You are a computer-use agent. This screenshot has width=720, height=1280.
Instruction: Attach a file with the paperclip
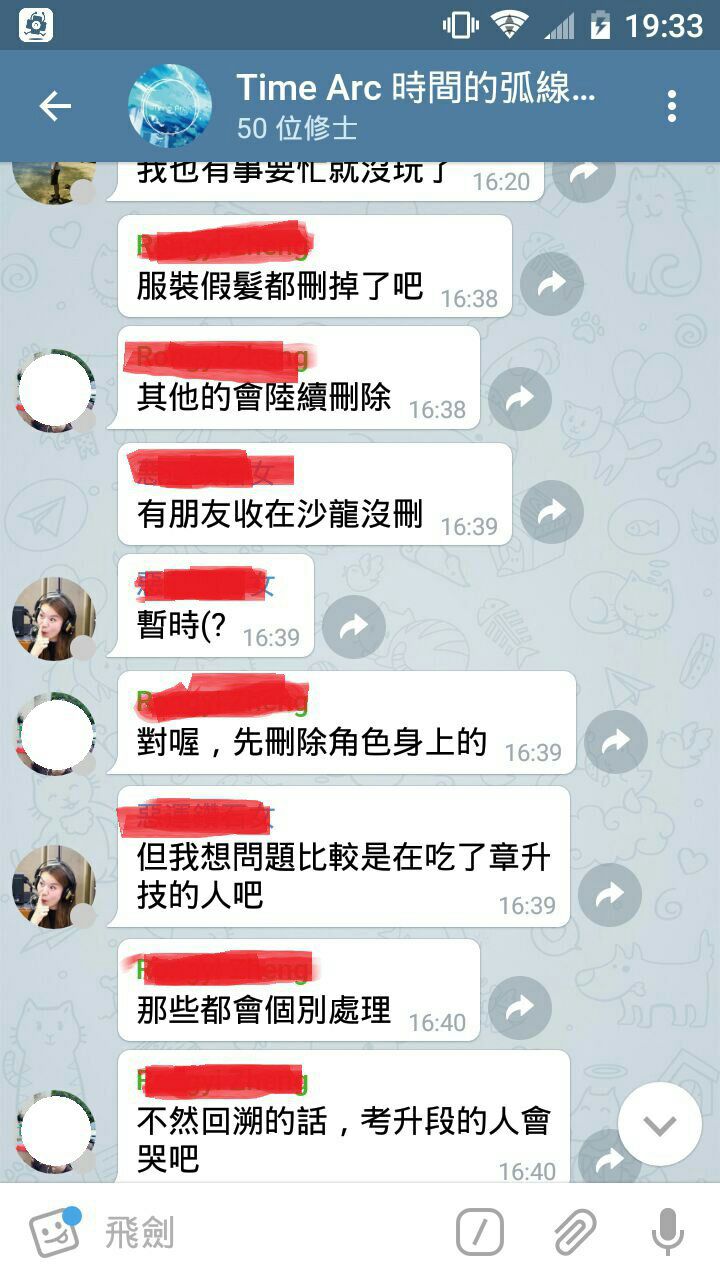[x=575, y=1232]
